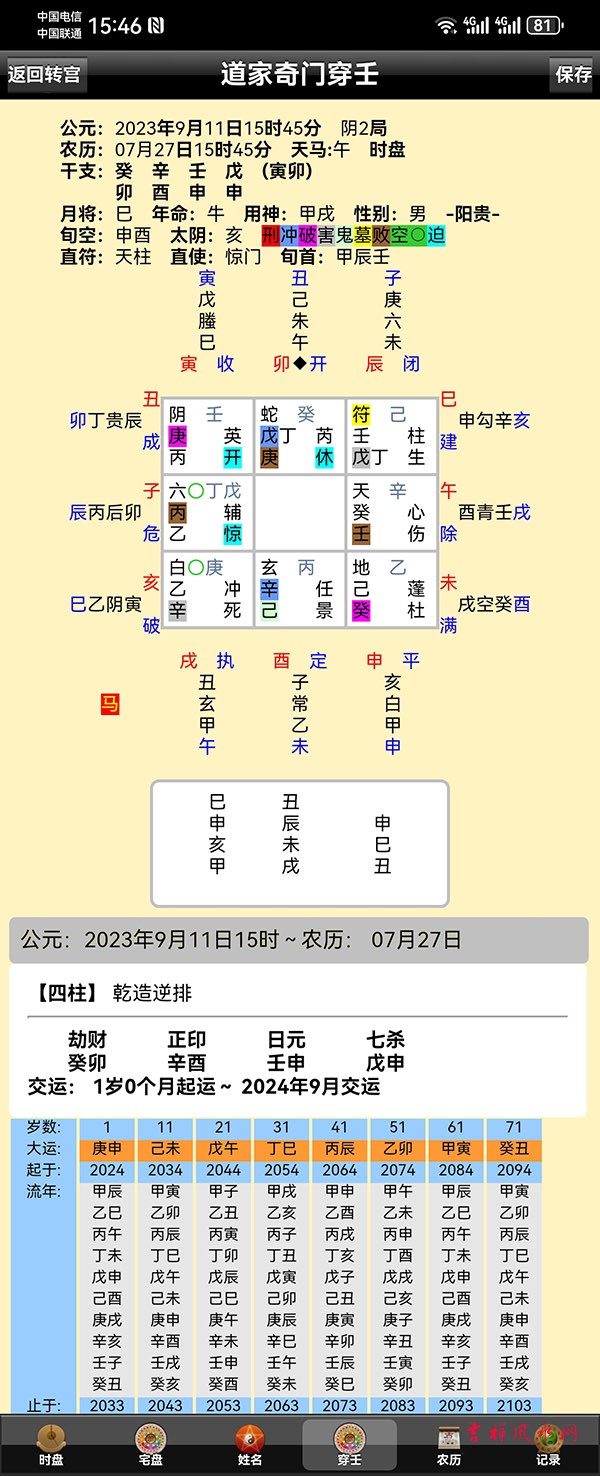
Task: Tap the 返回转宫 button
Action: tap(45, 74)
